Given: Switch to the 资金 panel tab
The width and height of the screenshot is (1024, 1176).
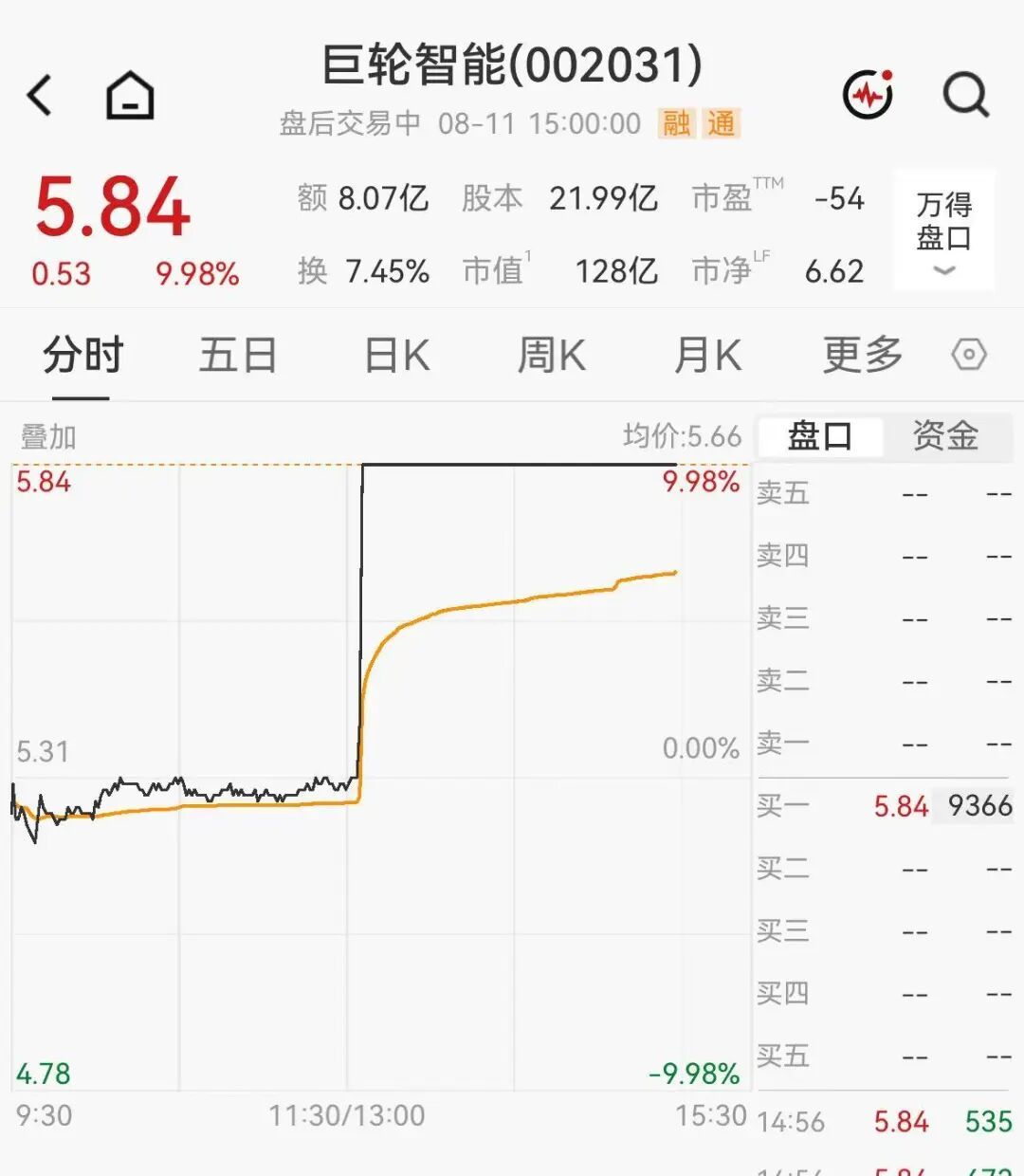Looking at the screenshot, I should click(x=945, y=436).
